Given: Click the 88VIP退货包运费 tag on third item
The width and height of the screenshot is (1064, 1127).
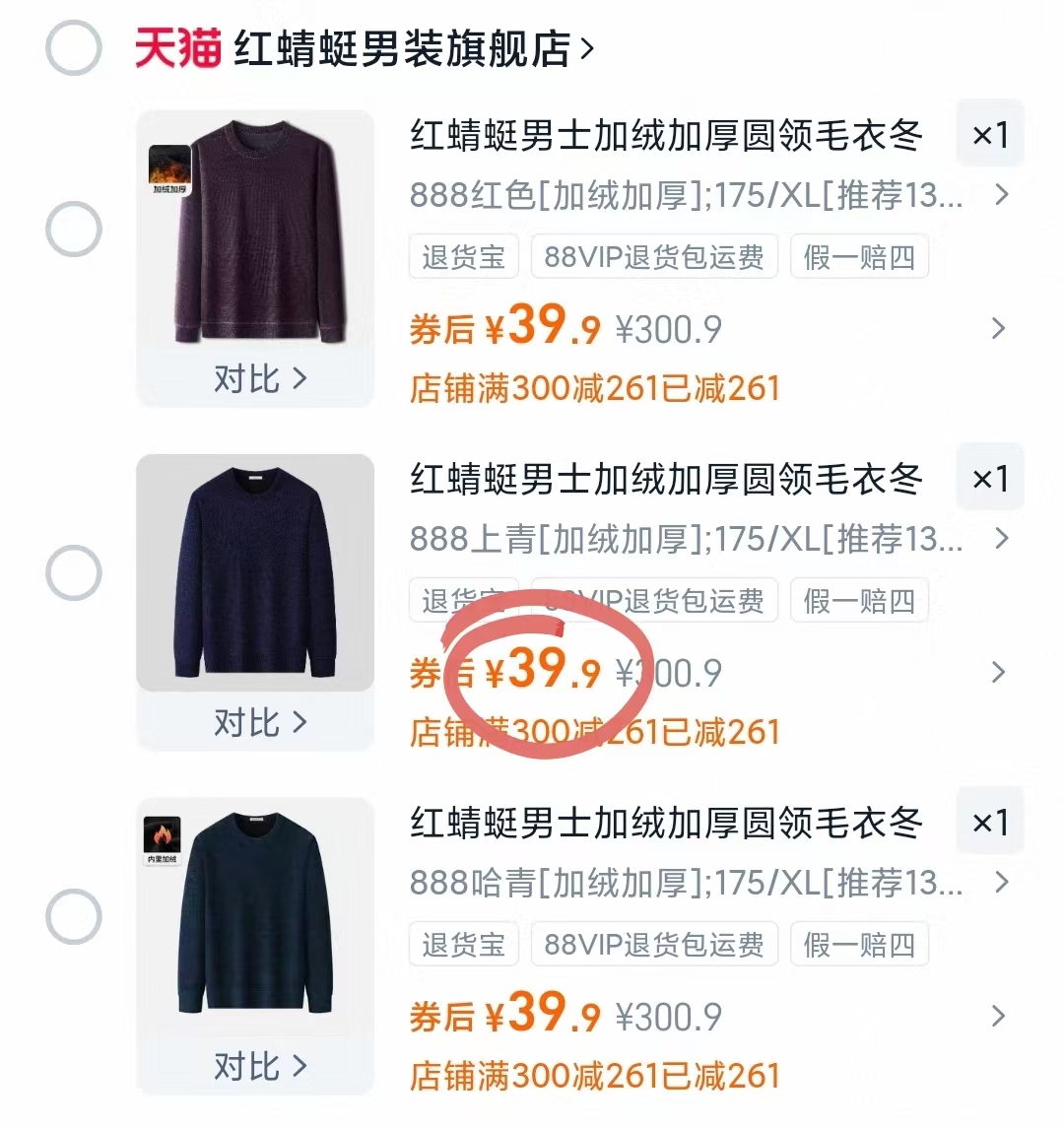Looking at the screenshot, I should (654, 944).
